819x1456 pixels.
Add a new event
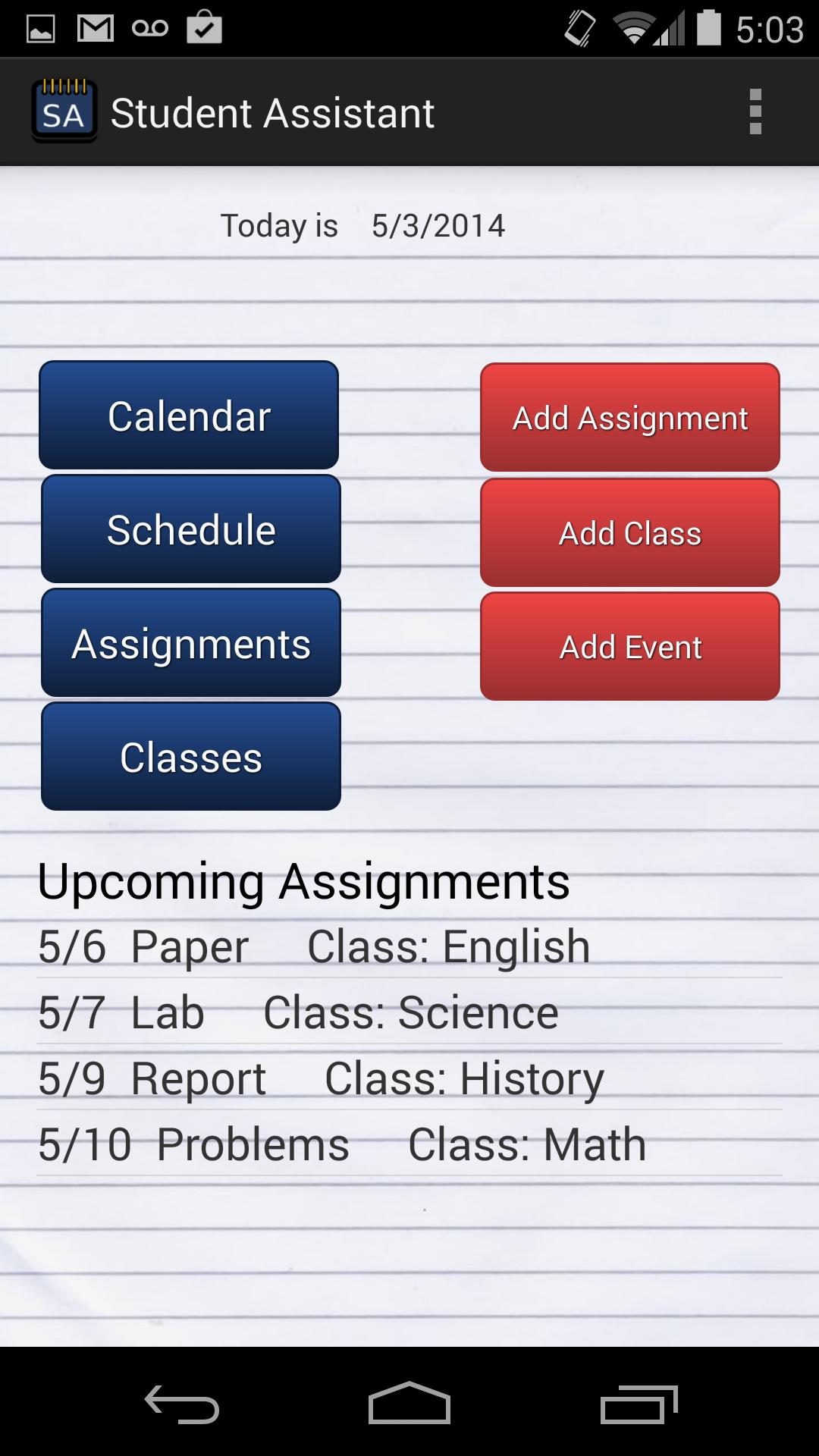coord(629,646)
